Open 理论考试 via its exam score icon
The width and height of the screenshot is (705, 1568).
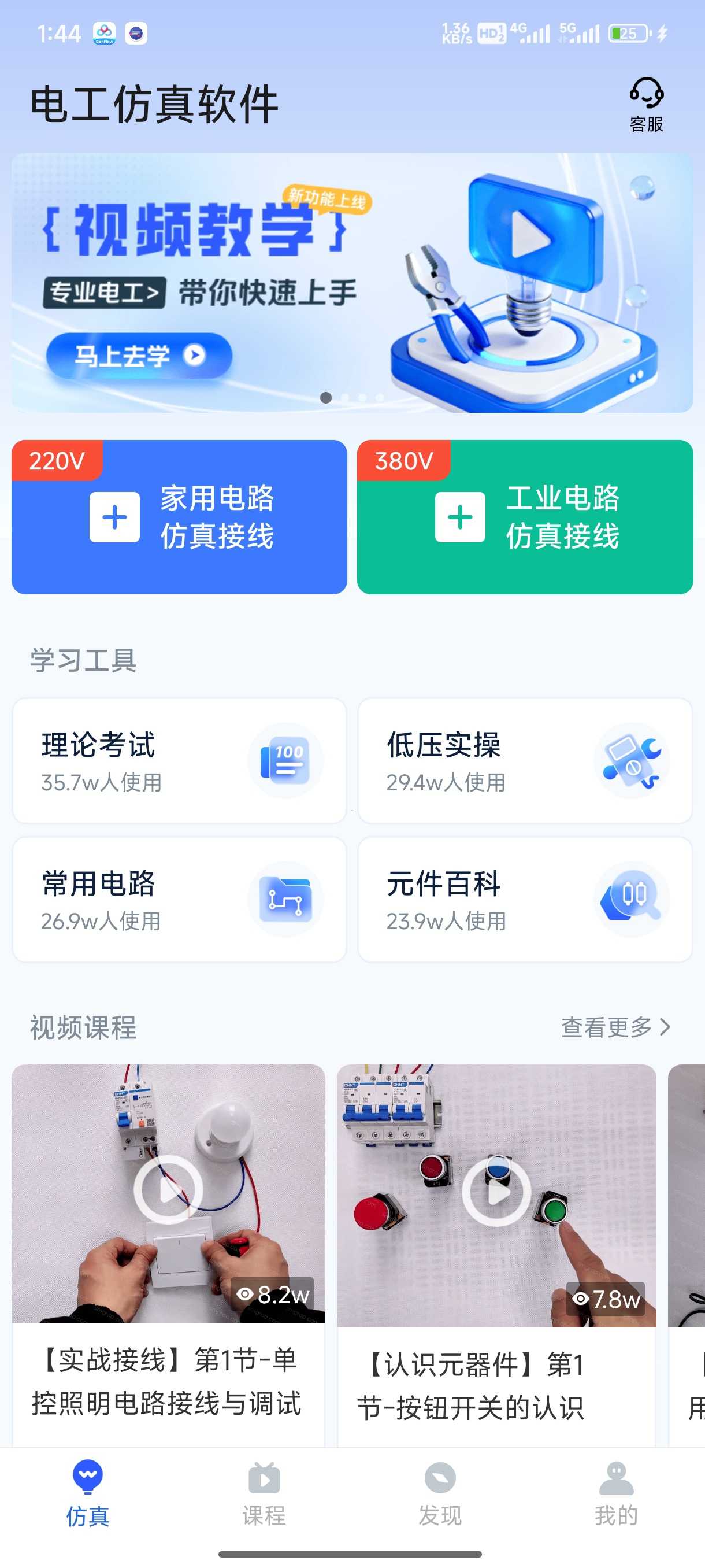[284, 760]
